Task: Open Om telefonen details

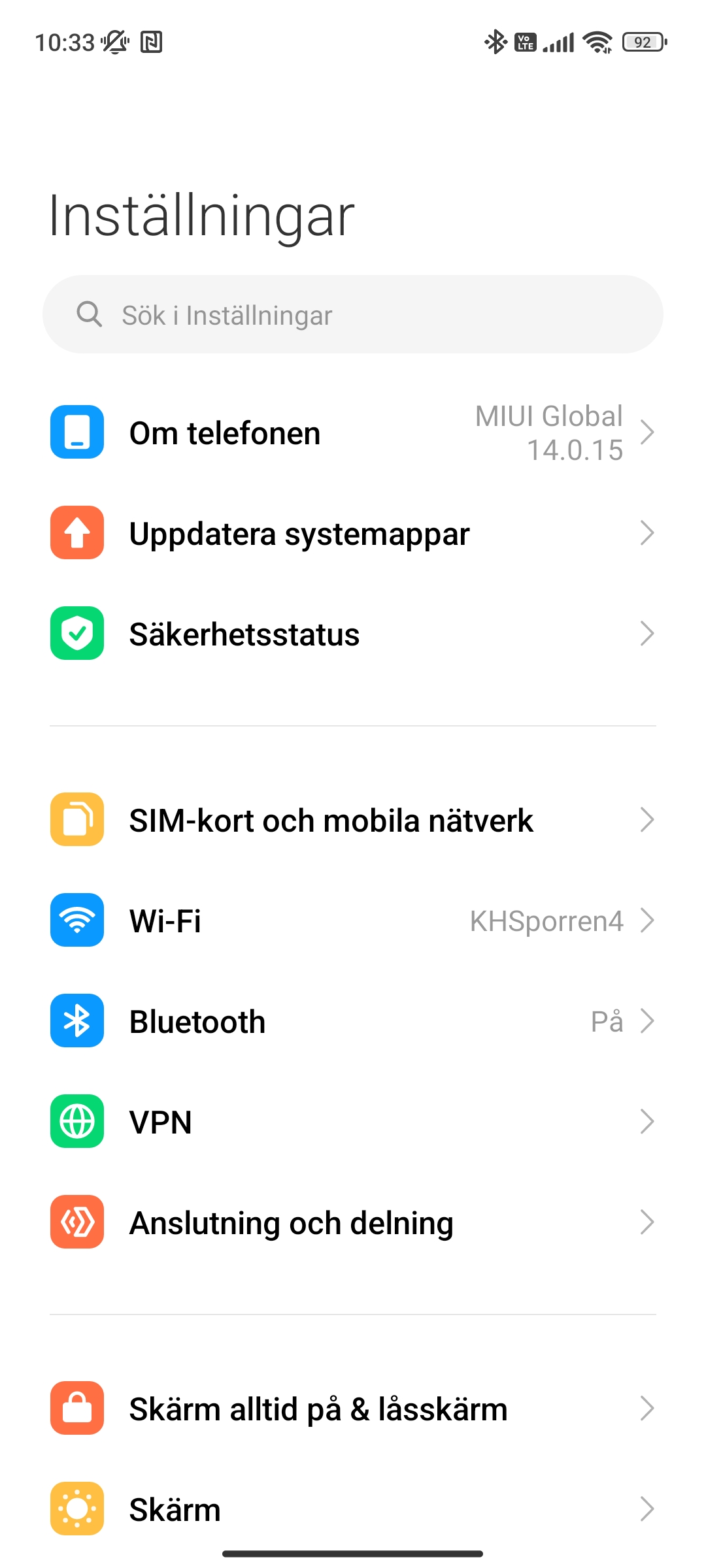Action: tap(353, 433)
